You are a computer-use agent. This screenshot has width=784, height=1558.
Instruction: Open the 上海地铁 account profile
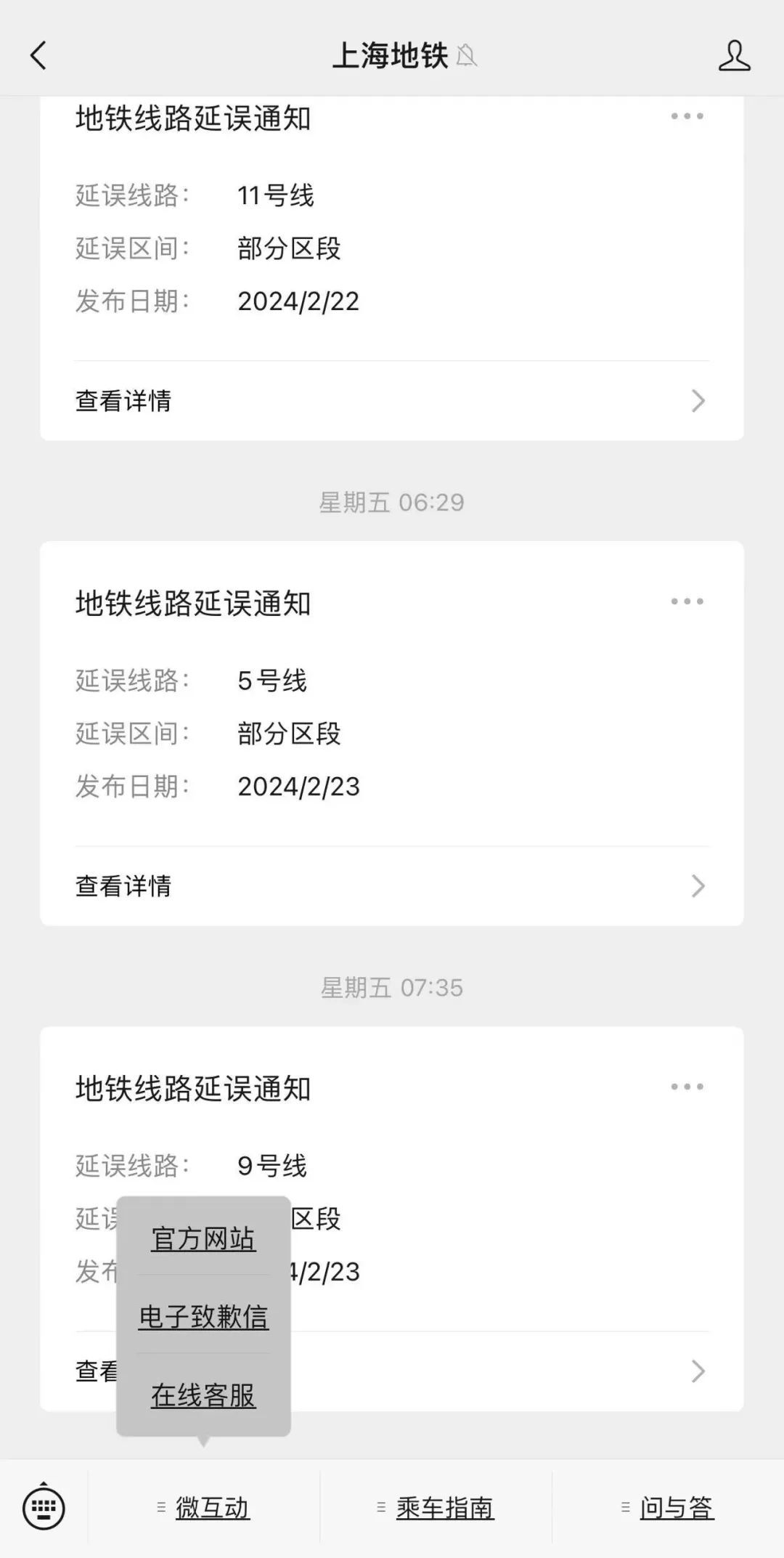(734, 56)
